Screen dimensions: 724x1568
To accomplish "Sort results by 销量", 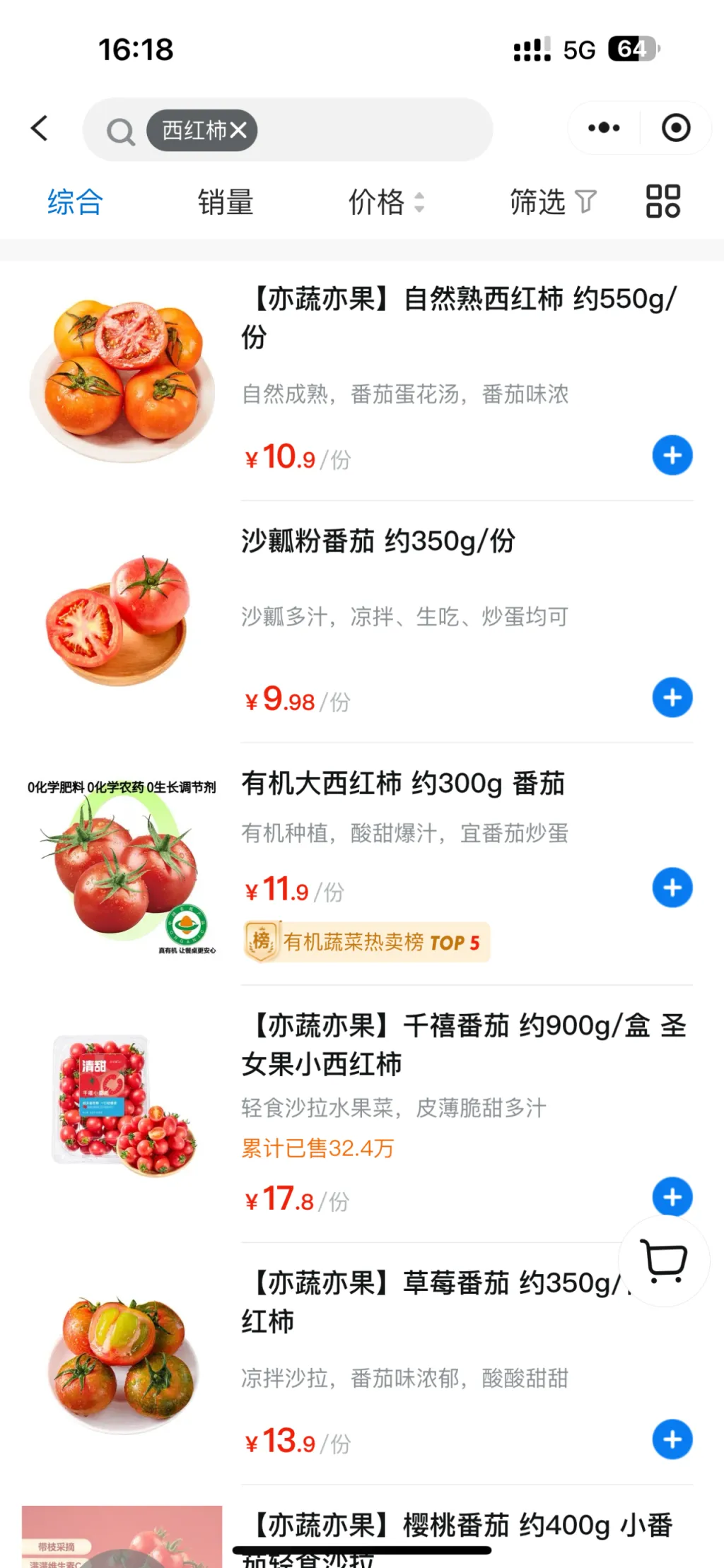I will (226, 202).
